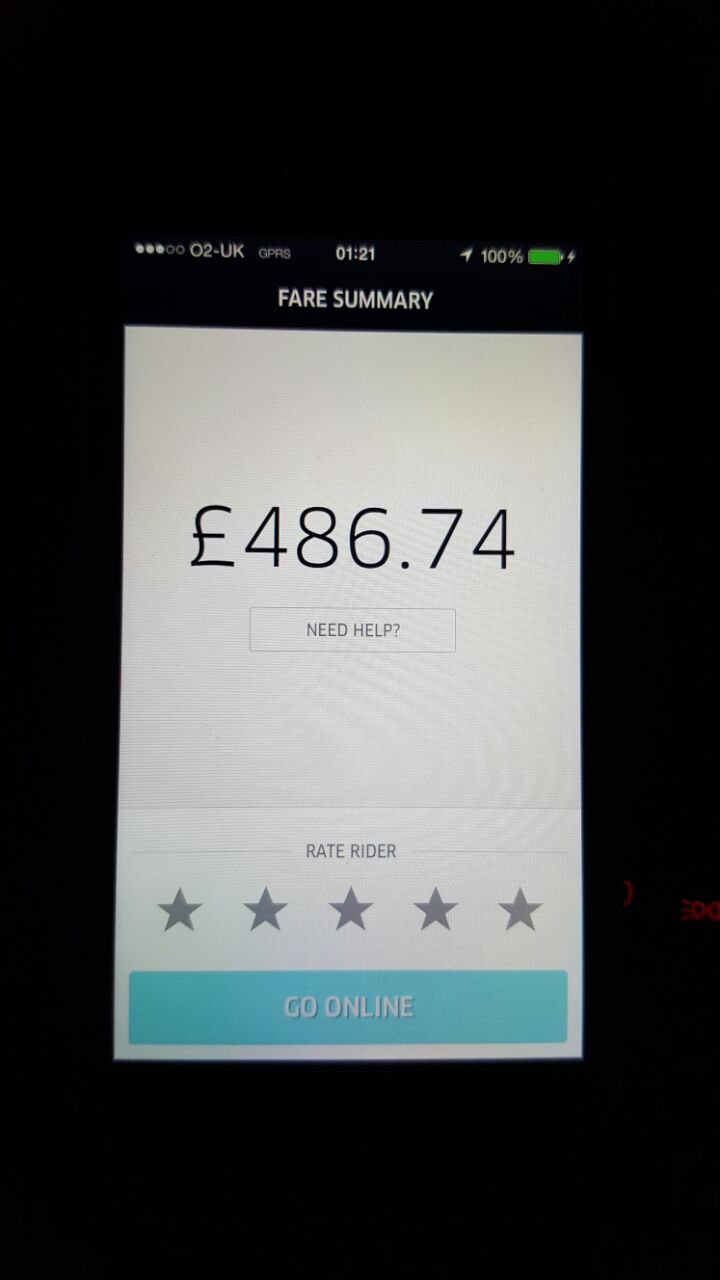Rate the rider one star
Viewport: 720px width, 1280px height.
point(180,911)
